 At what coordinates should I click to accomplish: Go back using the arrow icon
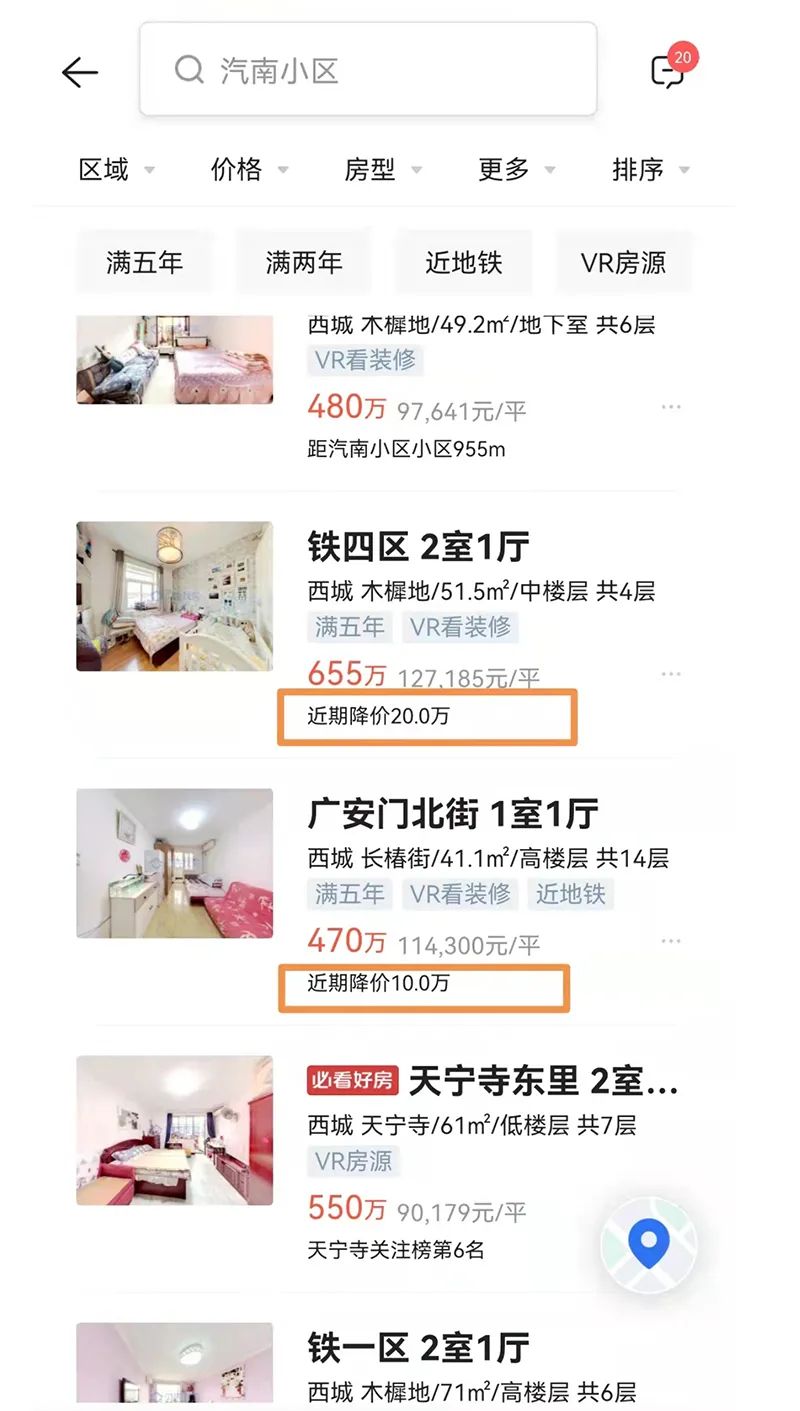(80, 72)
